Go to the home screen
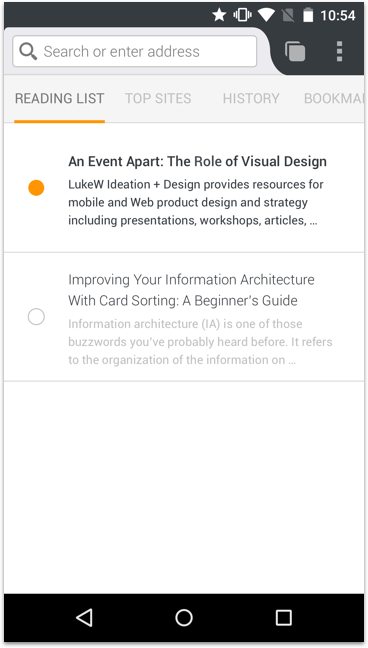Viewport: 368px width, 648px height. click(184, 618)
